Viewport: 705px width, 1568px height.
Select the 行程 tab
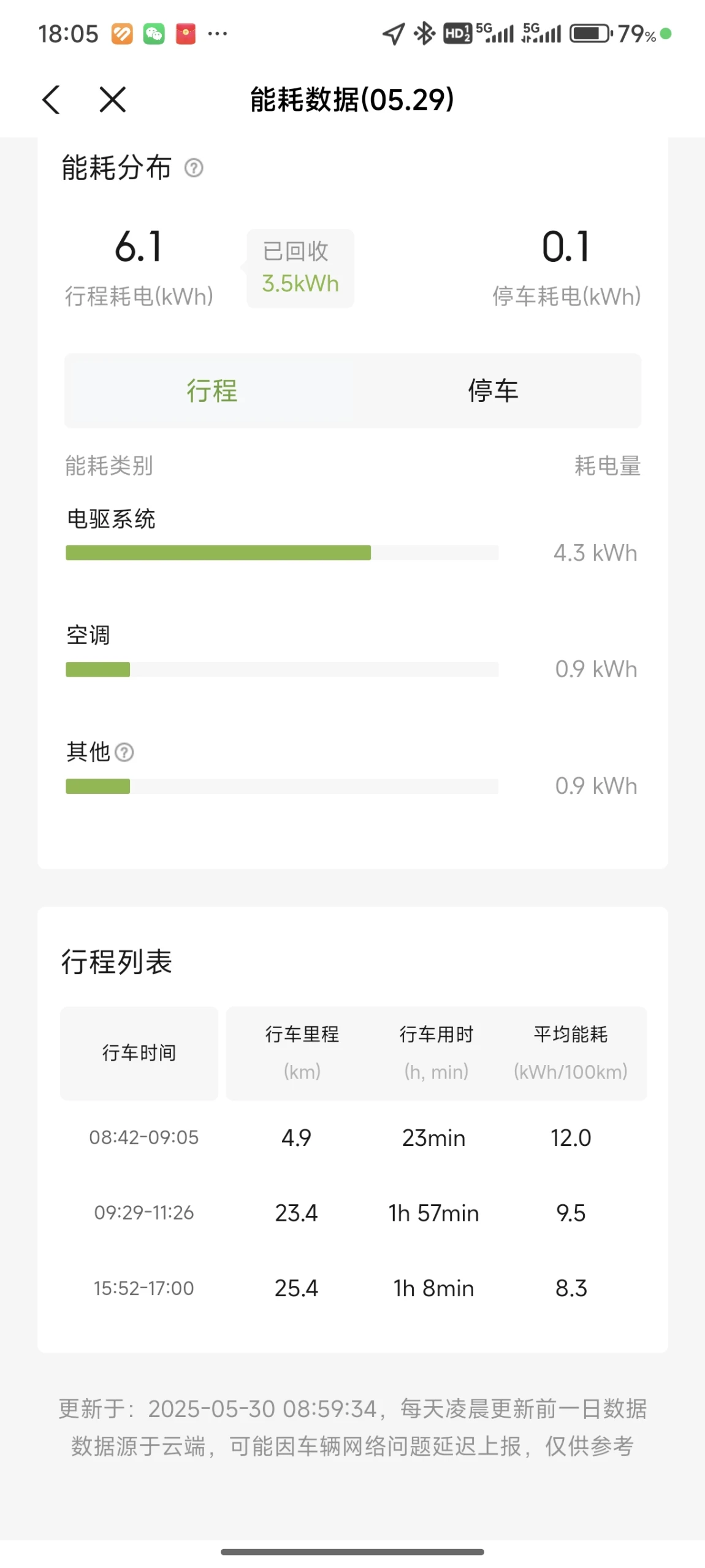pos(211,391)
